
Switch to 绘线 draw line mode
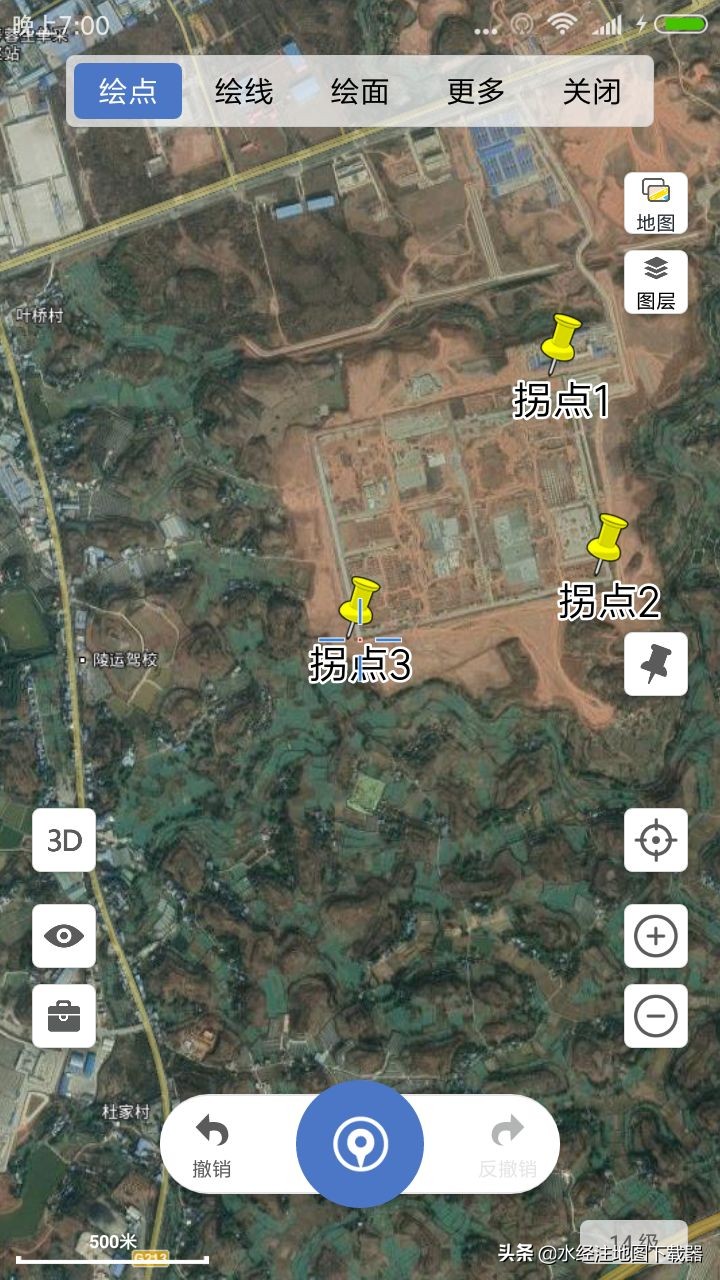tap(243, 91)
